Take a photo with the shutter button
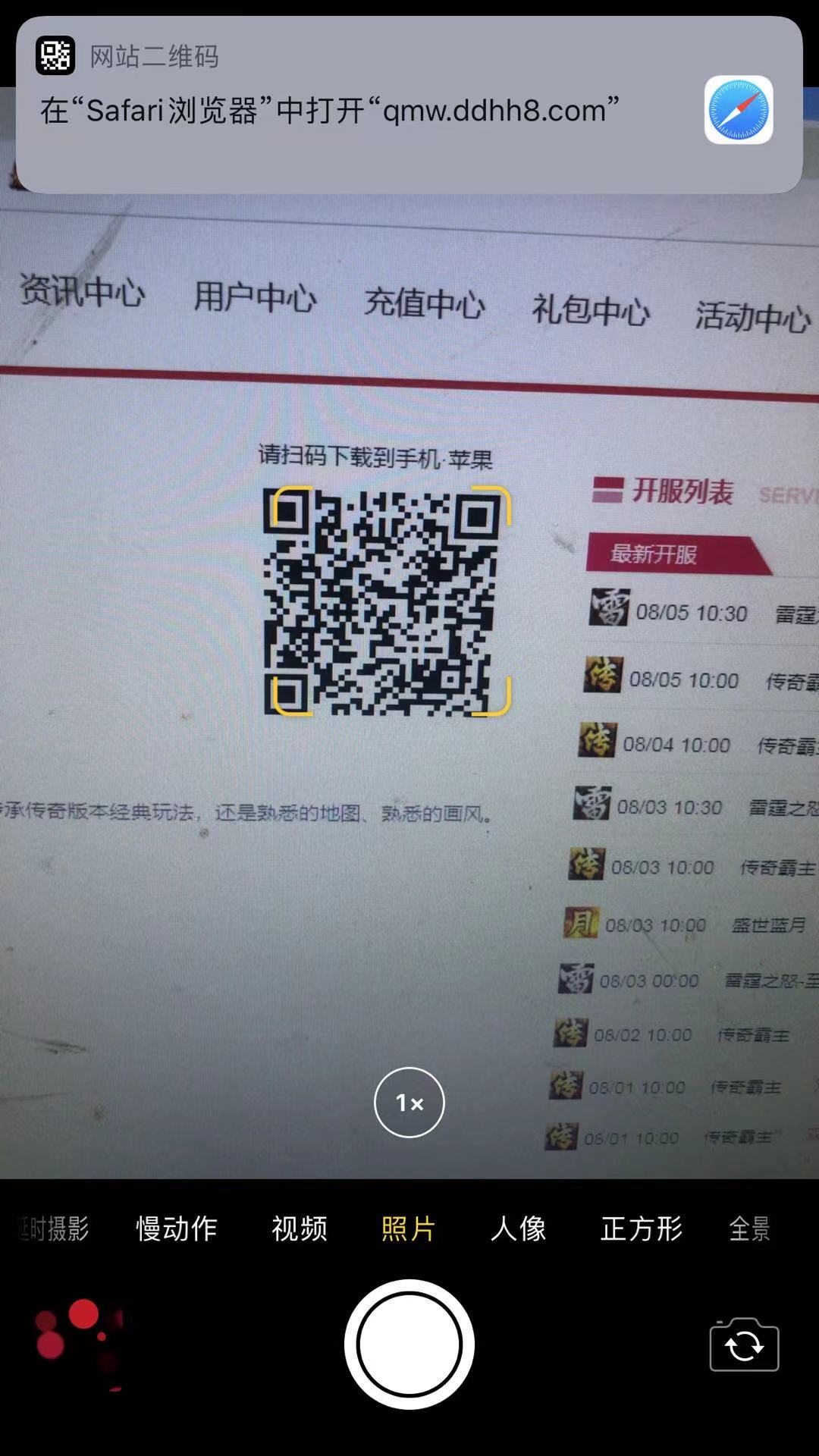This screenshot has height=1456, width=819. tap(409, 1345)
